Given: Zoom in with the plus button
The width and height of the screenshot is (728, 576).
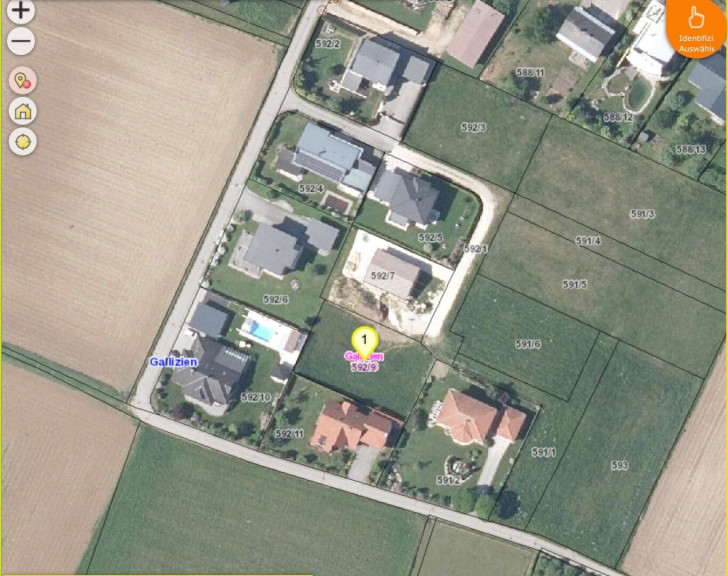Looking at the screenshot, I should click(x=21, y=11).
